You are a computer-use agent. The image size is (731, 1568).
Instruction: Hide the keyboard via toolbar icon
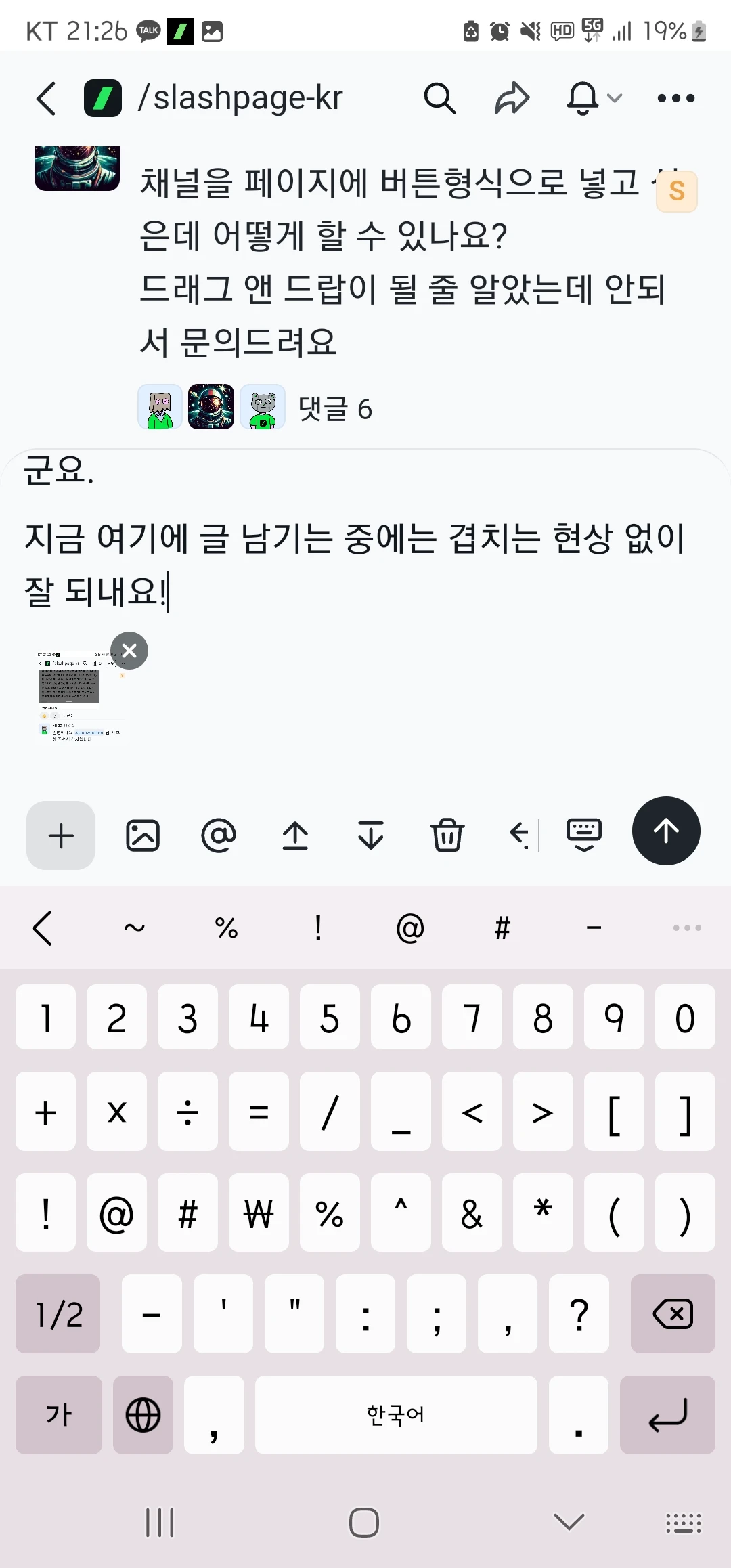click(584, 835)
